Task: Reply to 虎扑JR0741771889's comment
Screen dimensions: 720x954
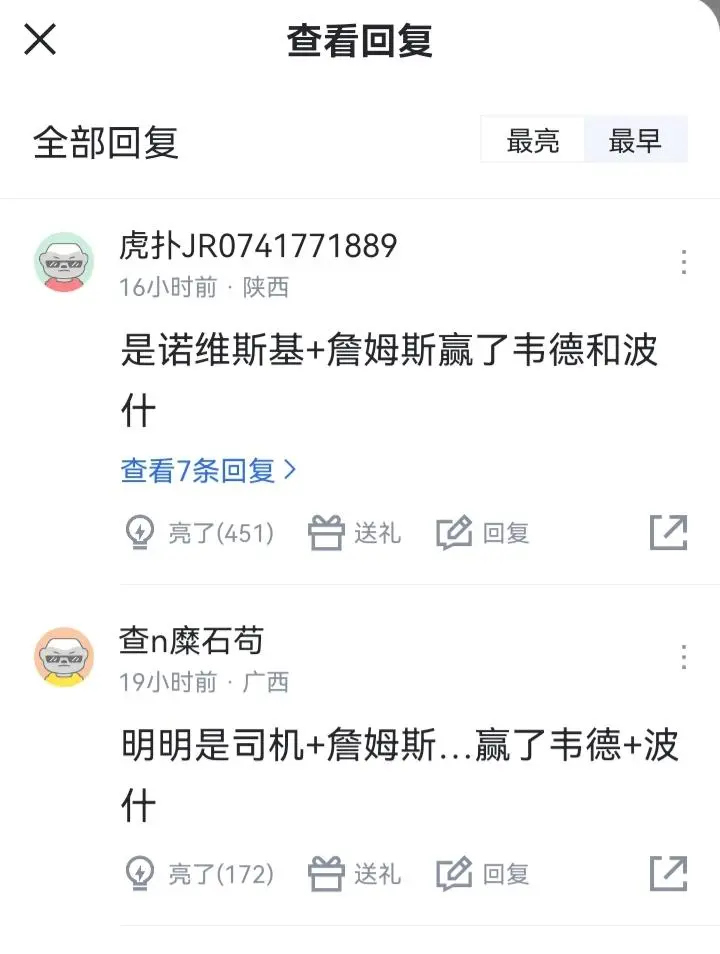Action: point(484,533)
